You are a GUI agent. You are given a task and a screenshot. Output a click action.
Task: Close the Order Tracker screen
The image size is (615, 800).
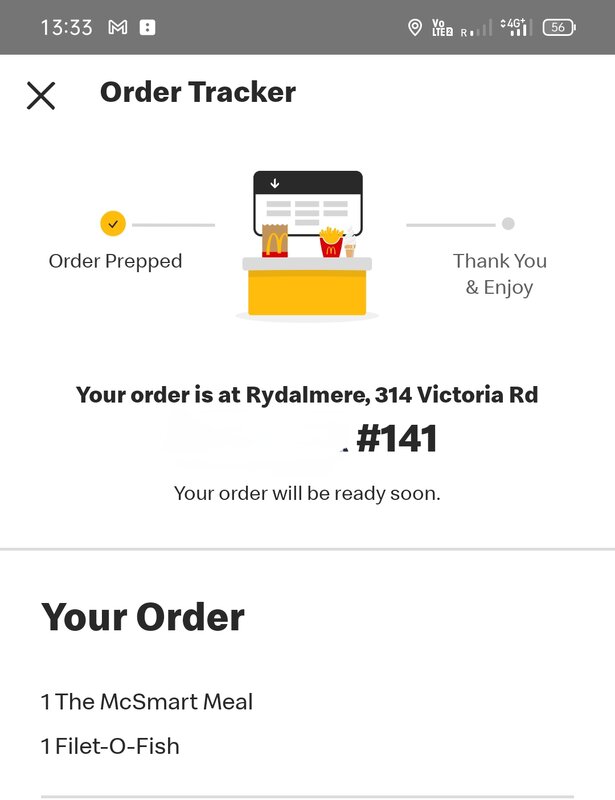41,95
